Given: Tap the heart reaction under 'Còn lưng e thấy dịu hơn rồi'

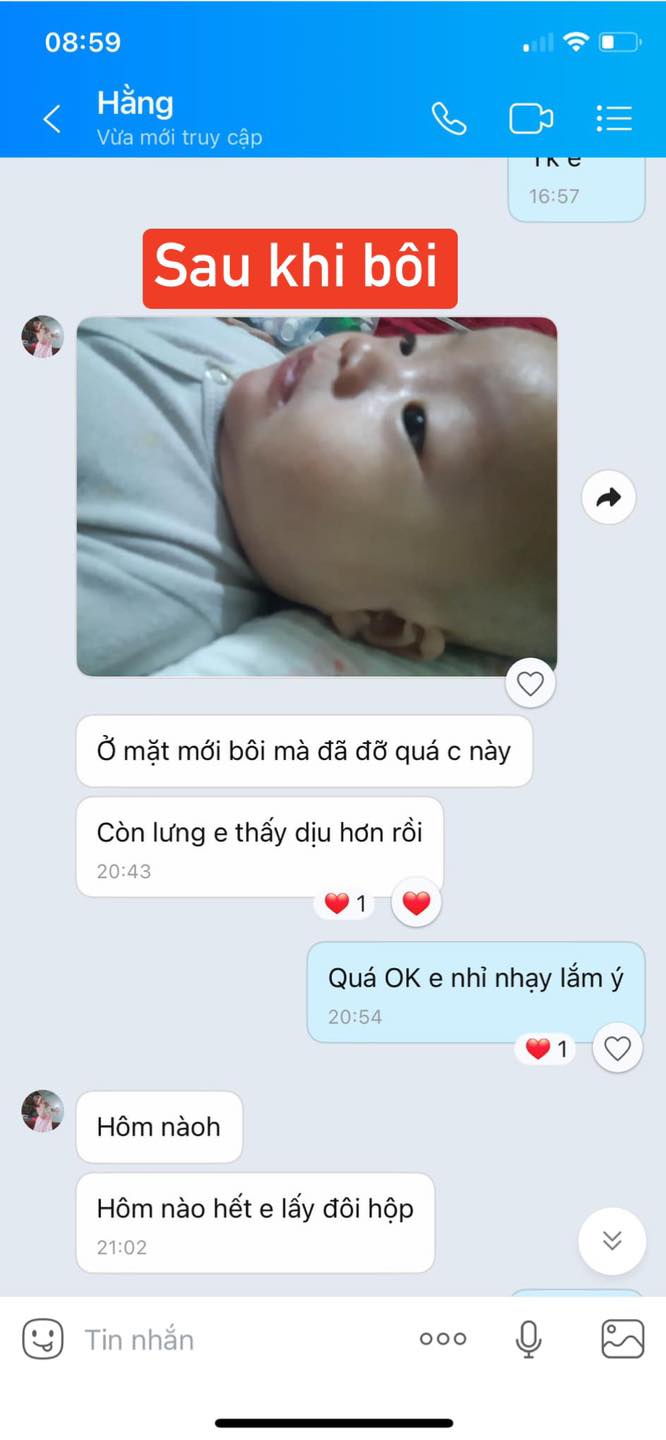Looking at the screenshot, I should click(x=416, y=904).
